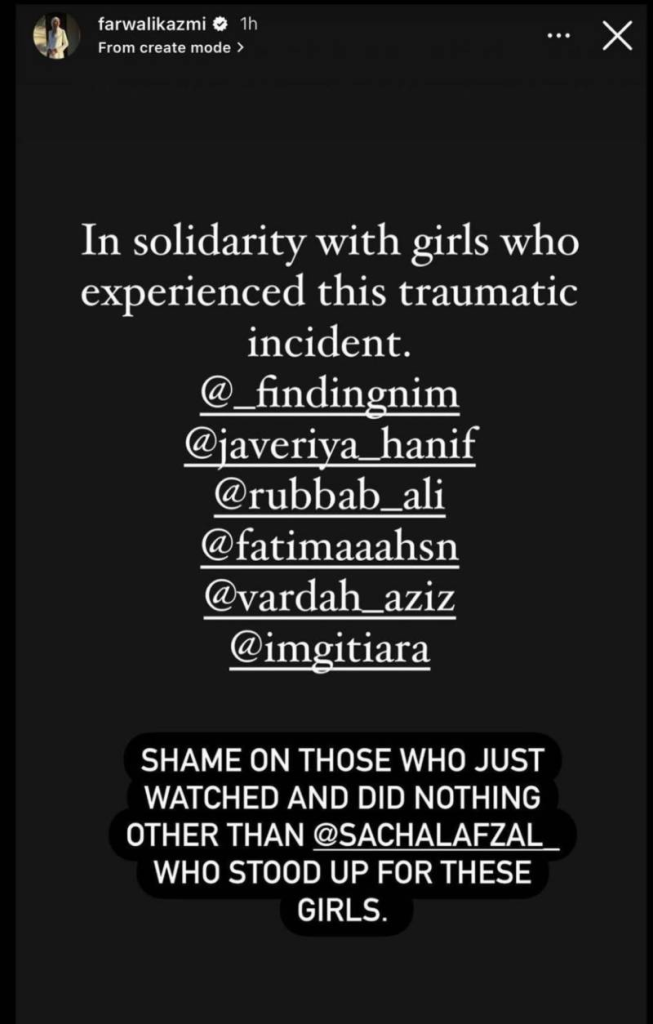Close the story viewer
Image resolution: width=653 pixels, height=1024 pixels.
coord(618,37)
